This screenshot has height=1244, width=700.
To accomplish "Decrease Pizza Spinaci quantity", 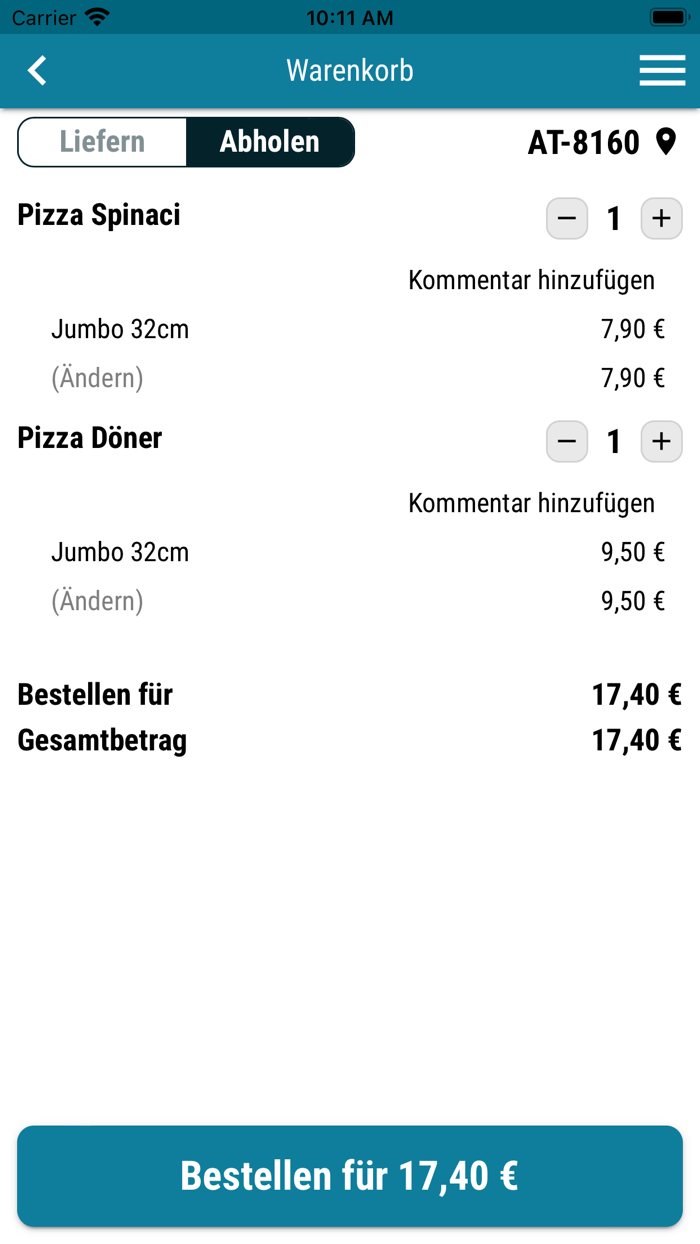I will [567, 218].
